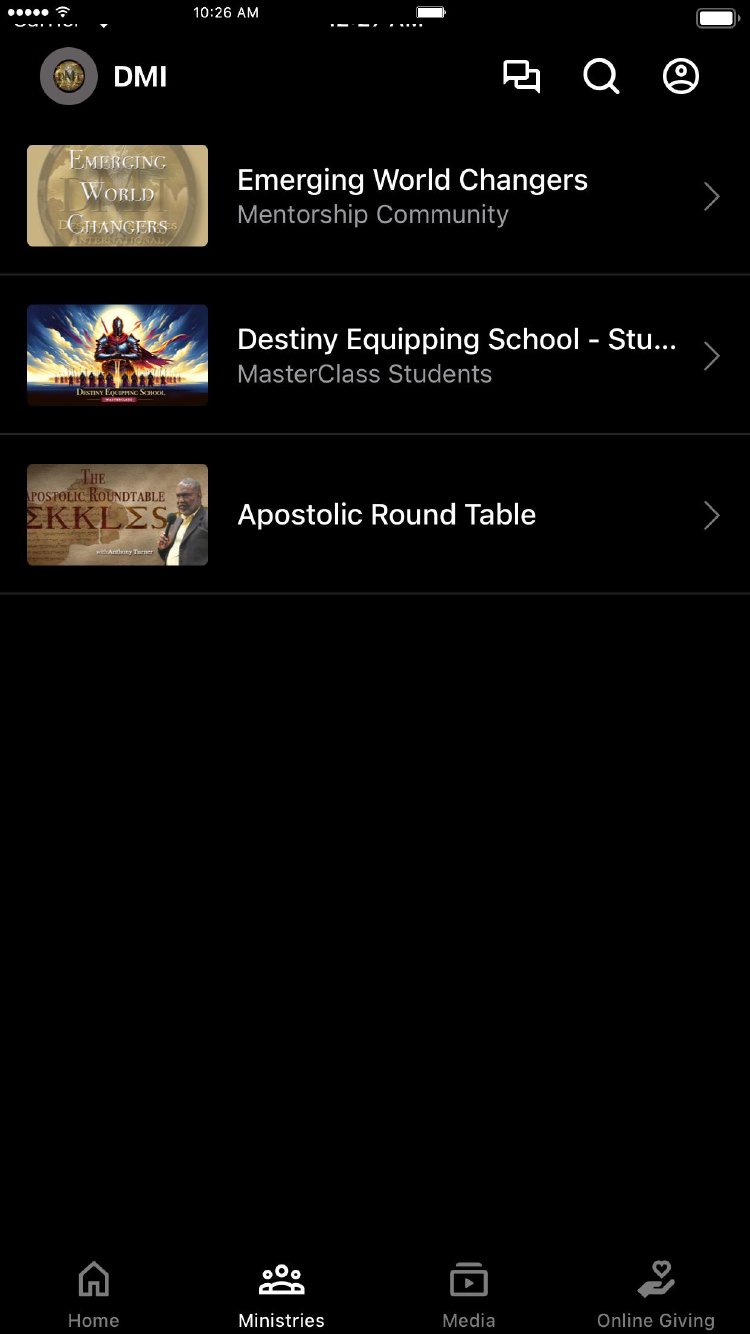Open the search icon
Viewport: 750px width, 1334px height.
coord(601,77)
